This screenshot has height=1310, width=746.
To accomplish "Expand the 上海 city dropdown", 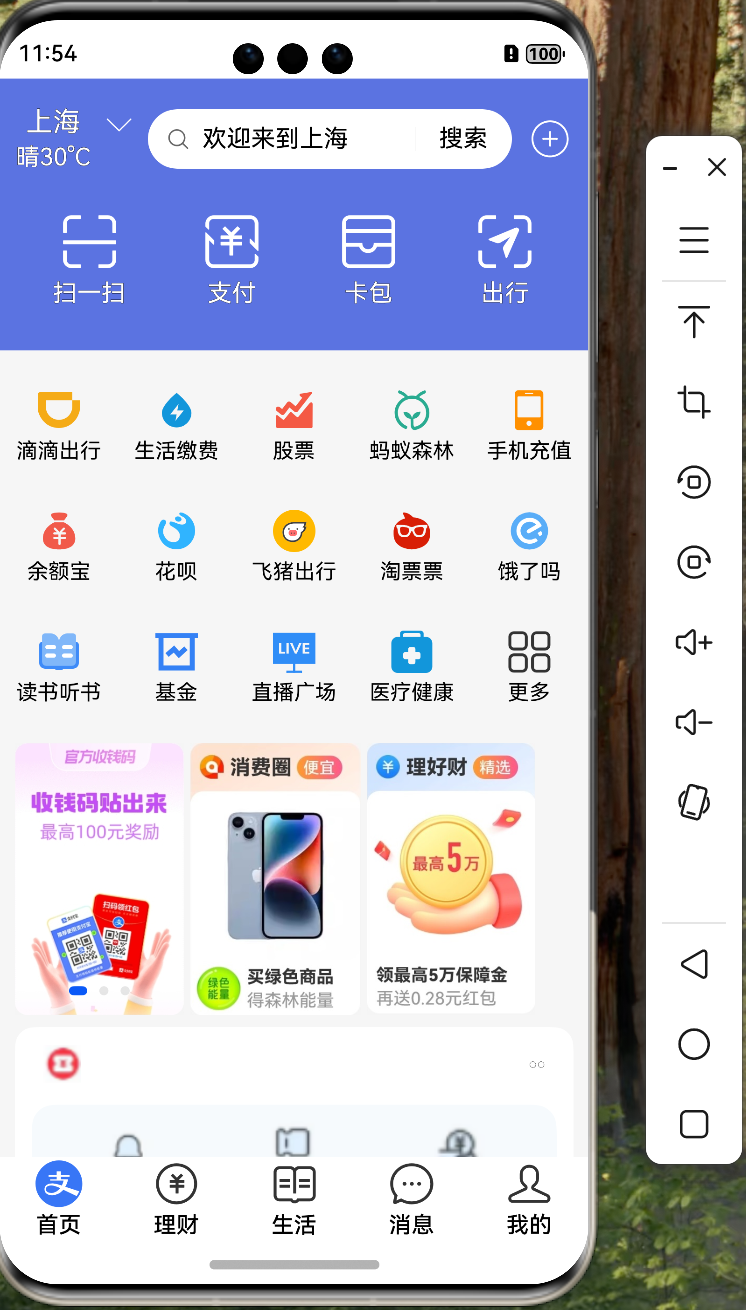I will [x=118, y=125].
